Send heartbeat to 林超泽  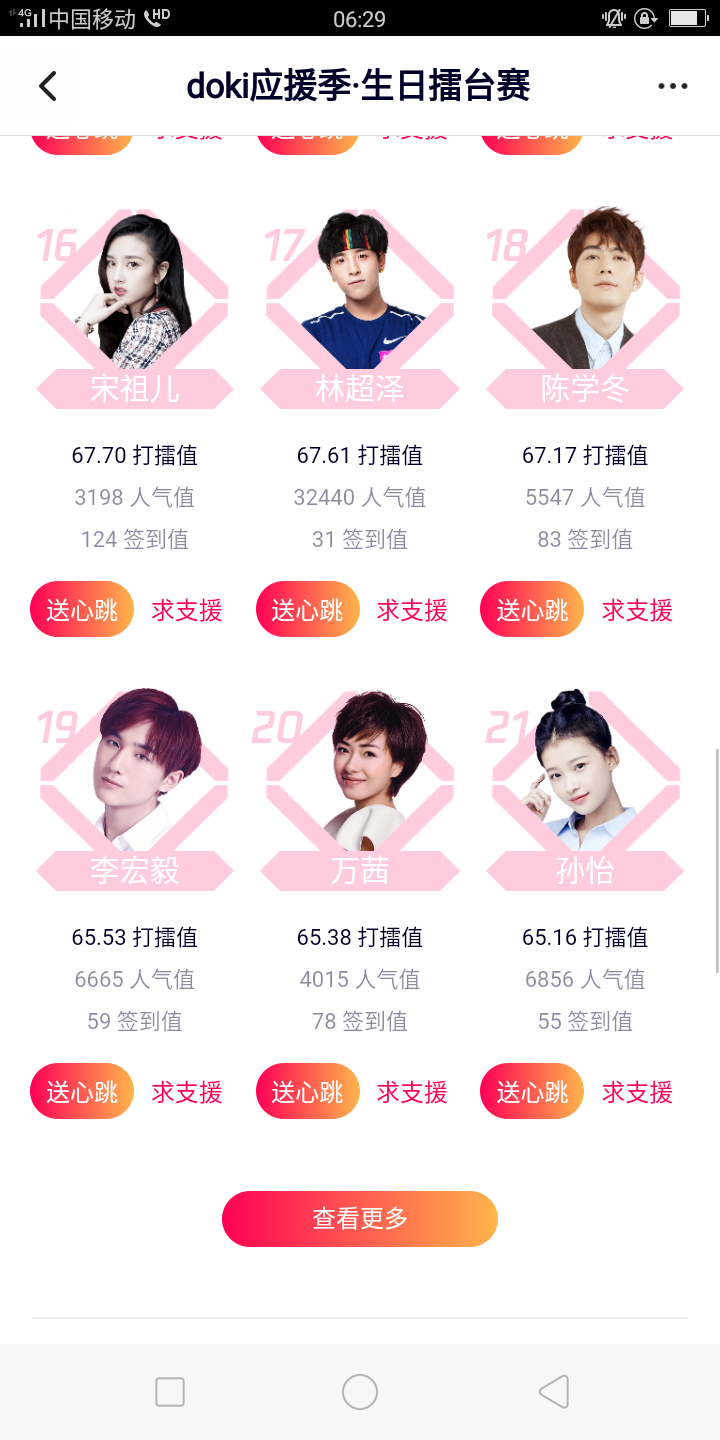pyautogui.click(x=307, y=609)
